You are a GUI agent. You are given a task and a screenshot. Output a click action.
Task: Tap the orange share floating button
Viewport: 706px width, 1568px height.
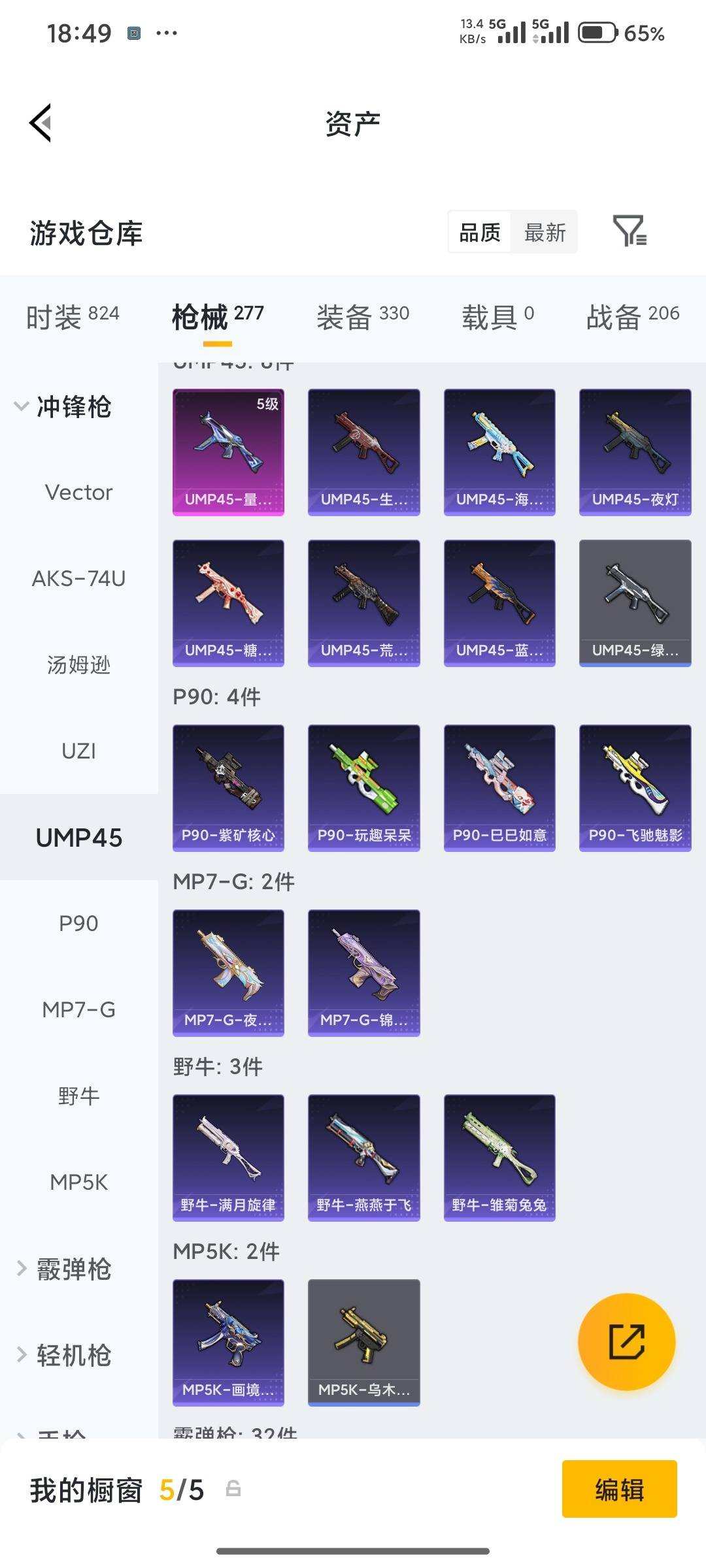(626, 1341)
